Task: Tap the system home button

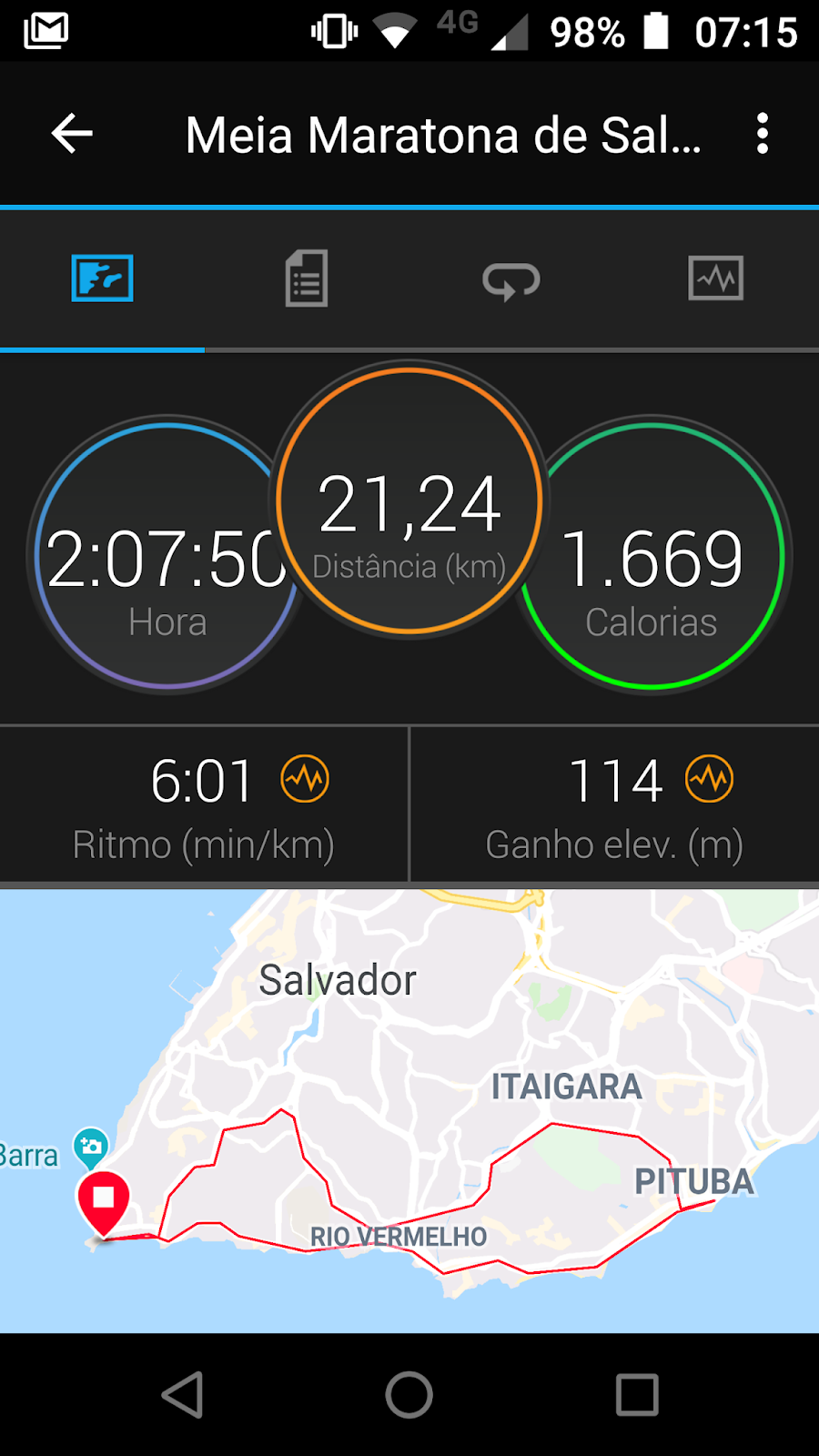Action: [x=409, y=1394]
